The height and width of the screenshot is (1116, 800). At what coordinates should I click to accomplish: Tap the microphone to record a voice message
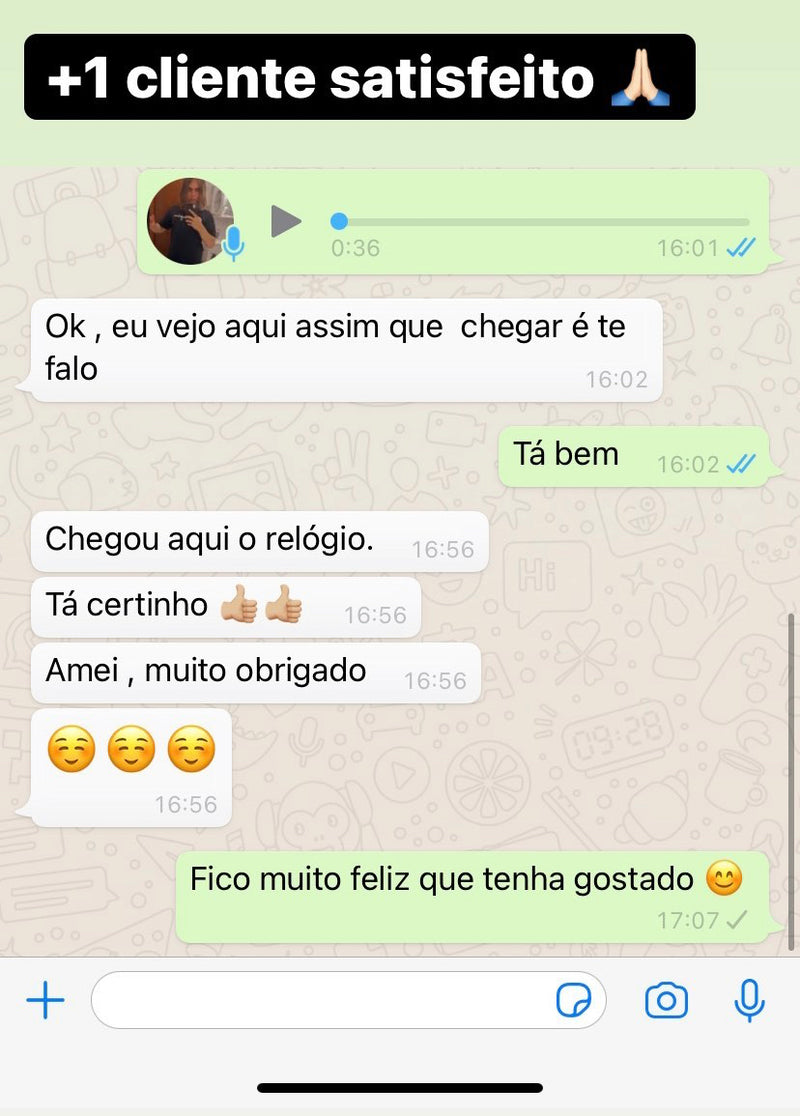point(749,1000)
